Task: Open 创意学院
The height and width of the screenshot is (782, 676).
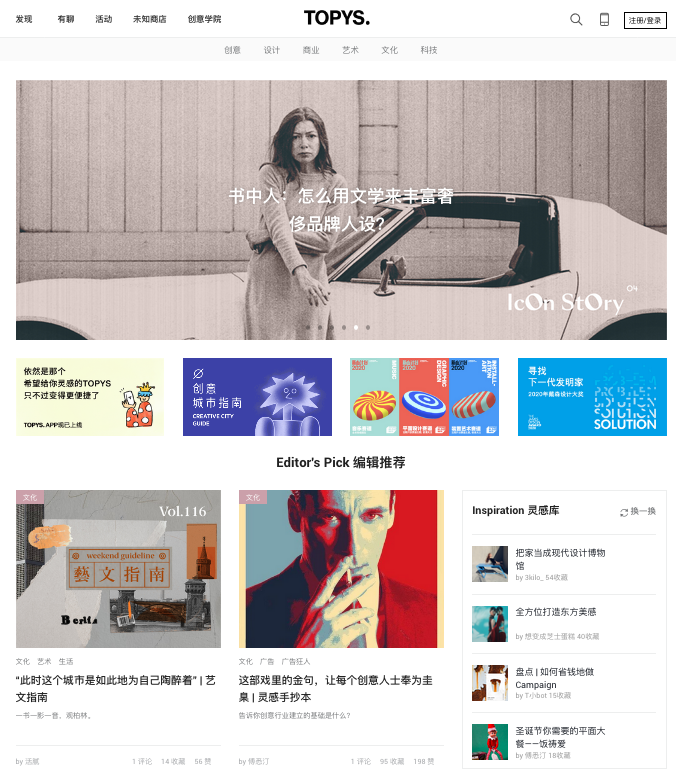Action: point(205,19)
